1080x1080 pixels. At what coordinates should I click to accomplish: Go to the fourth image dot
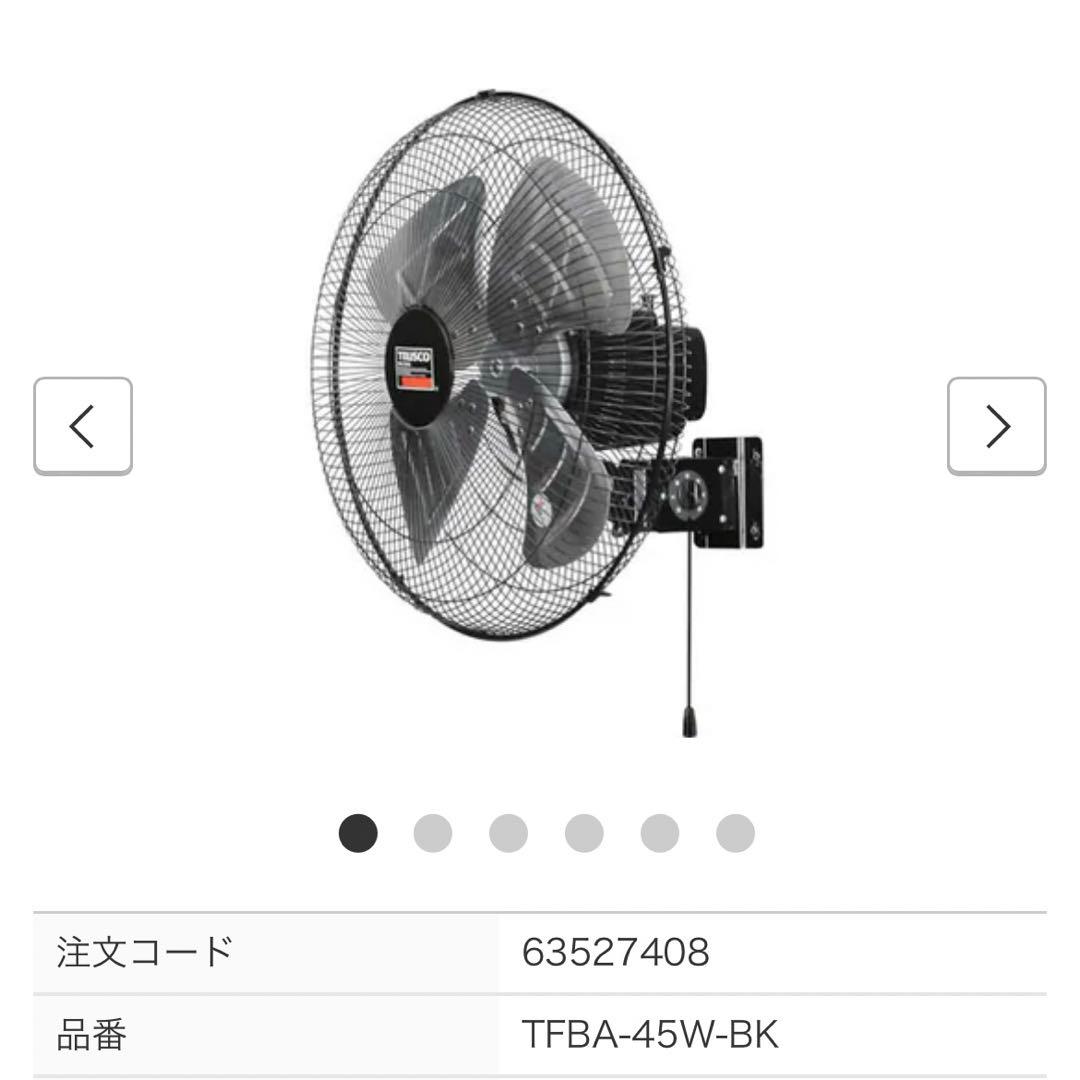pyautogui.click(x=584, y=833)
